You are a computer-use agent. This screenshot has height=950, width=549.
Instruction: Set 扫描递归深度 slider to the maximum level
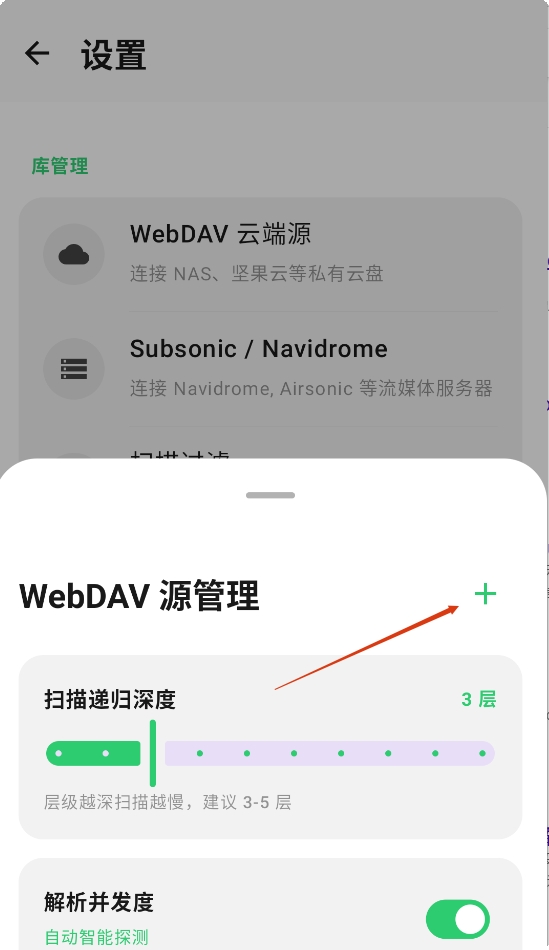pos(482,753)
